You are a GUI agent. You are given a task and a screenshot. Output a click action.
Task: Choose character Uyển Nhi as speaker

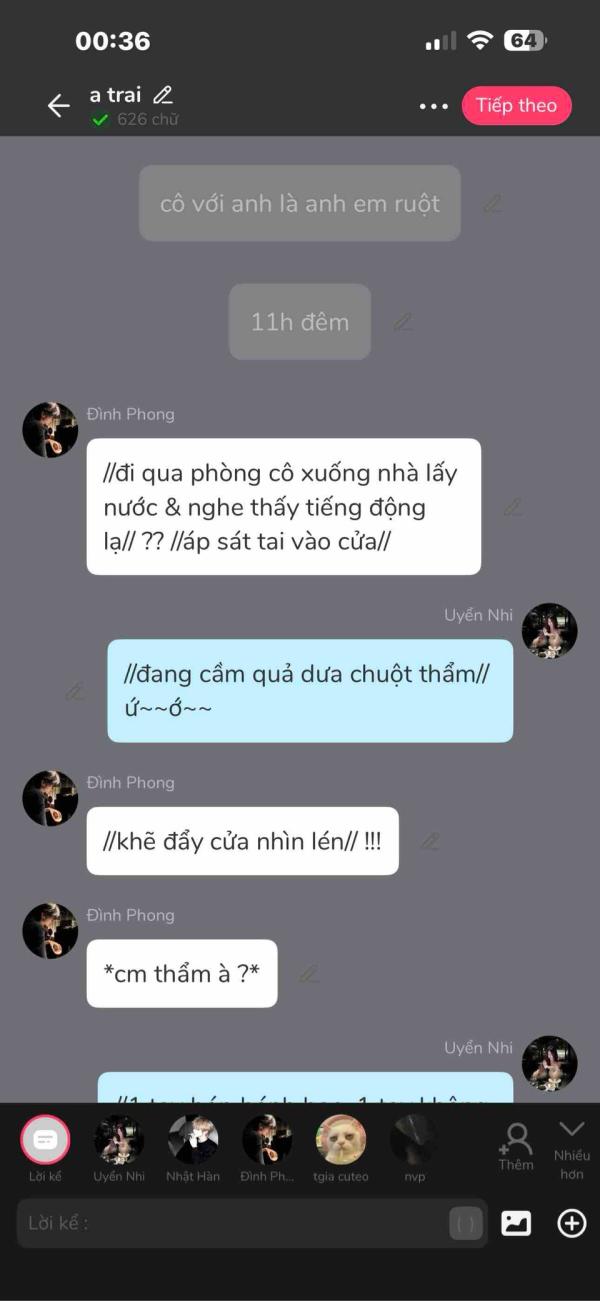click(x=119, y=1140)
